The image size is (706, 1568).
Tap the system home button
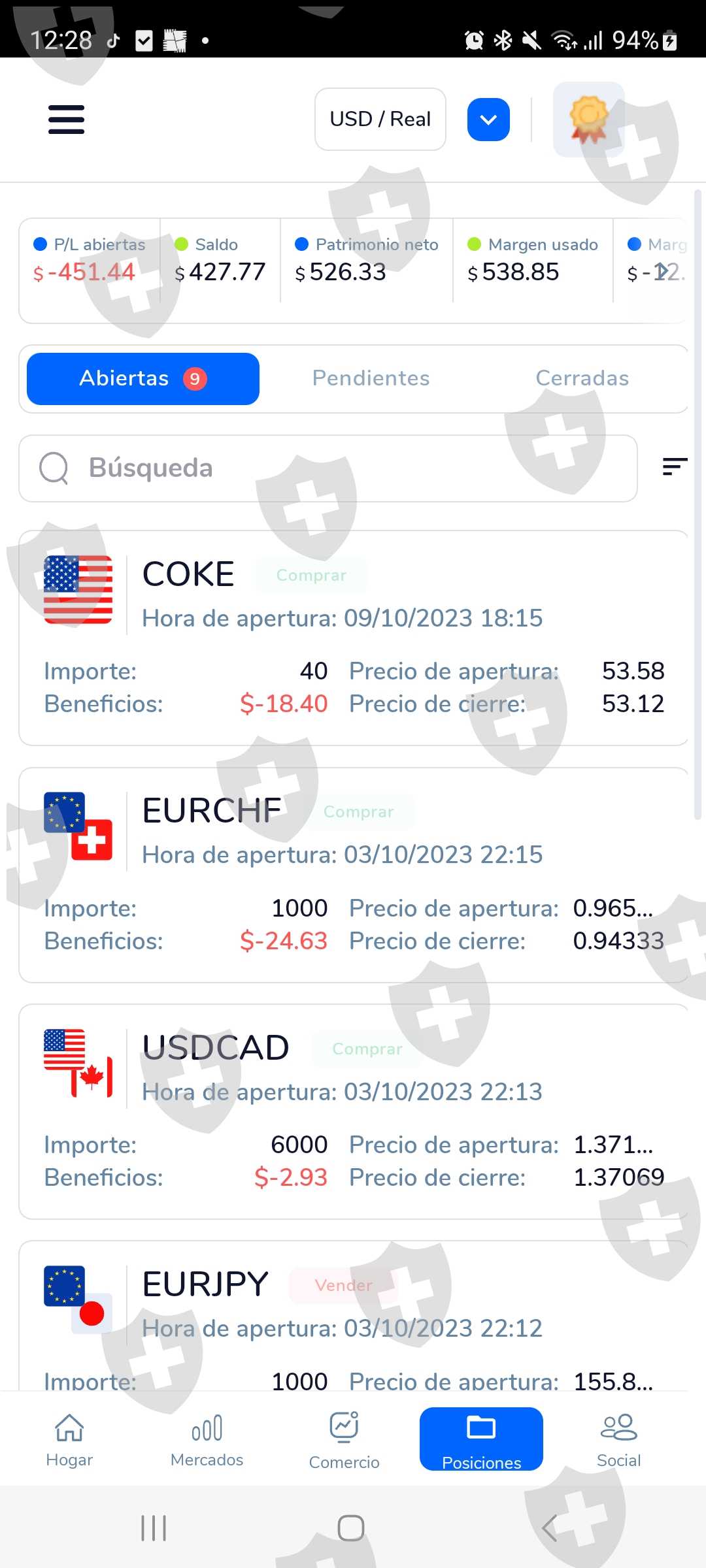tap(351, 1528)
